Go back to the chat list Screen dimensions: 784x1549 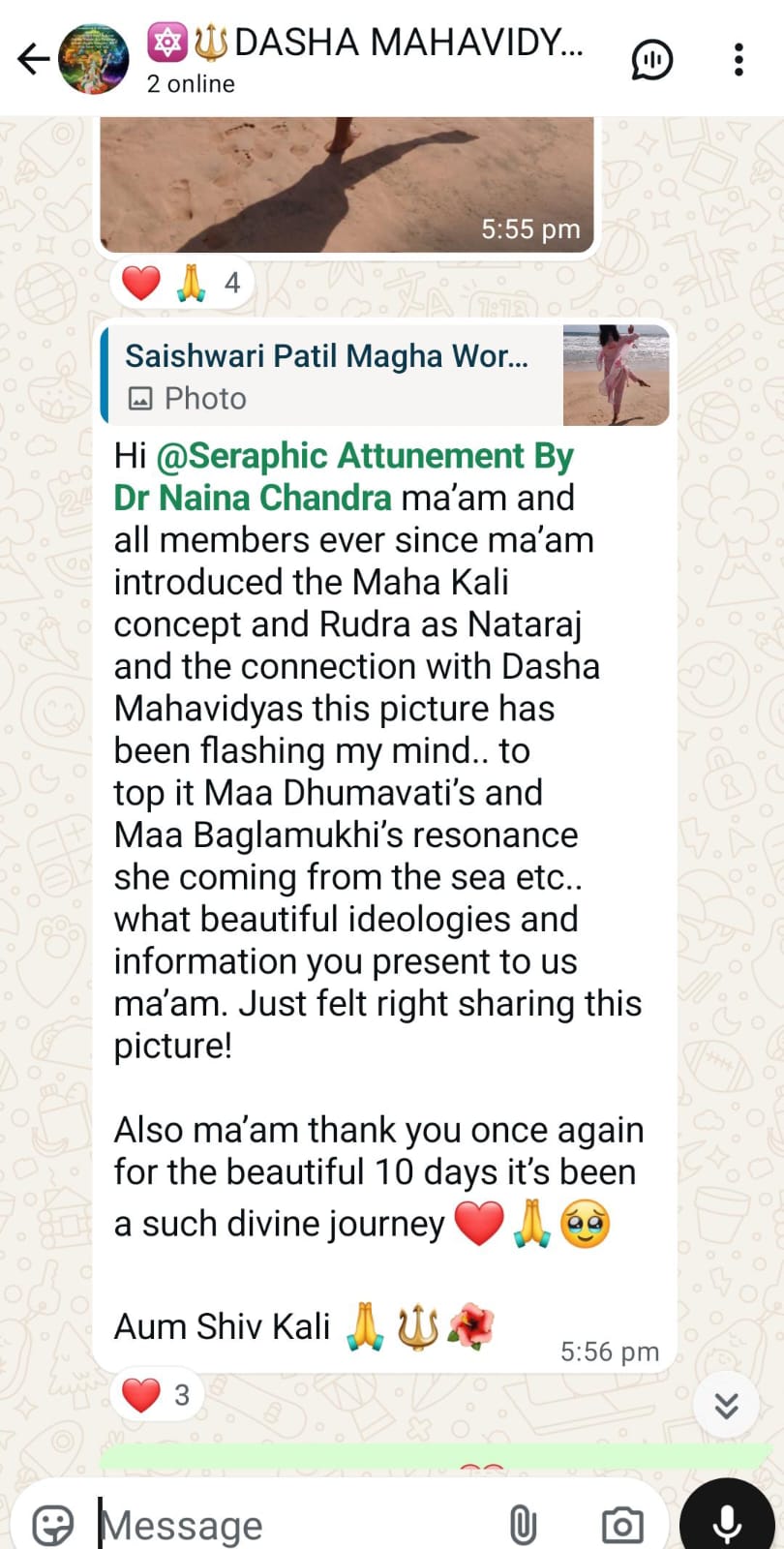pos(33,59)
